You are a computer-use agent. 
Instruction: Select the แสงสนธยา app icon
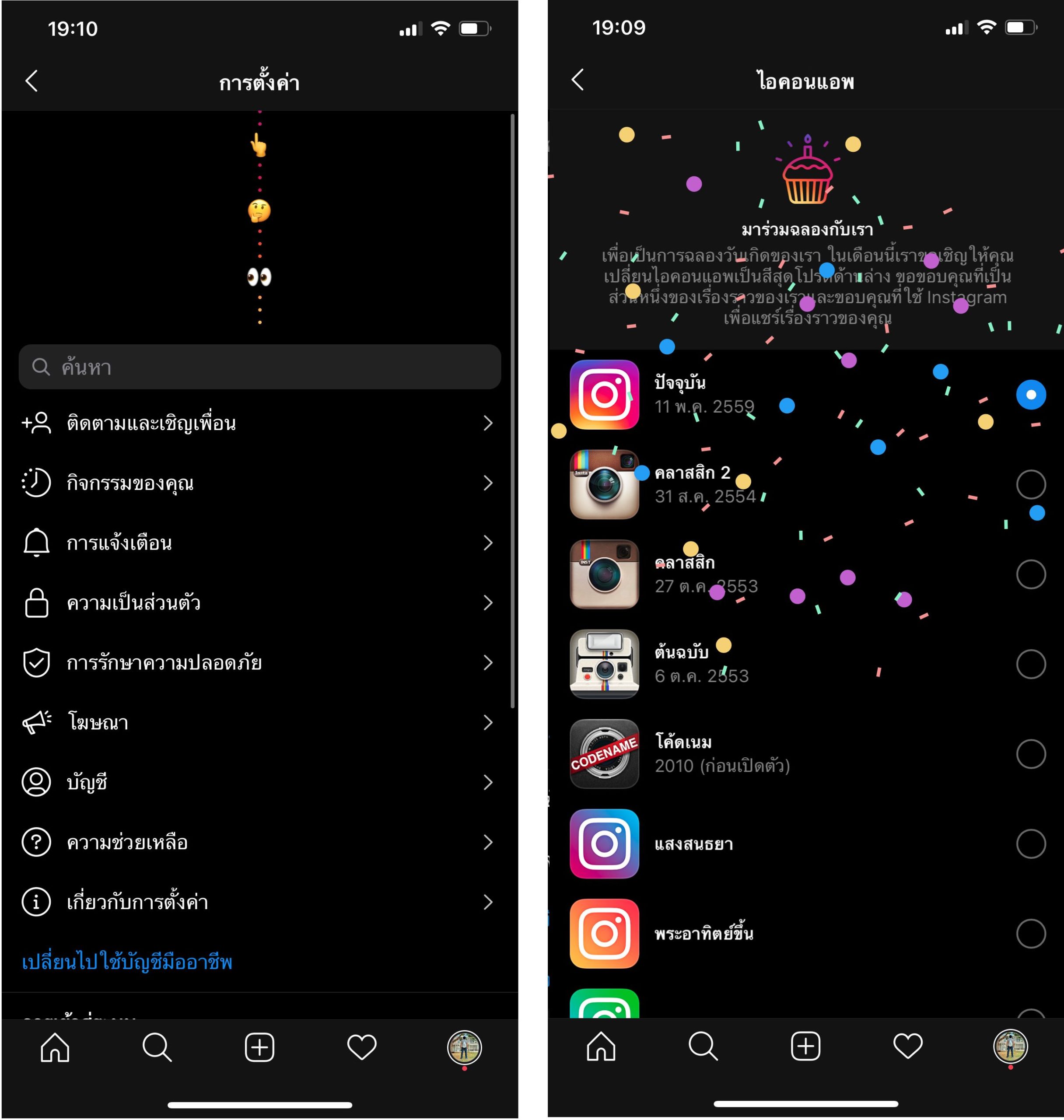click(1030, 844)
